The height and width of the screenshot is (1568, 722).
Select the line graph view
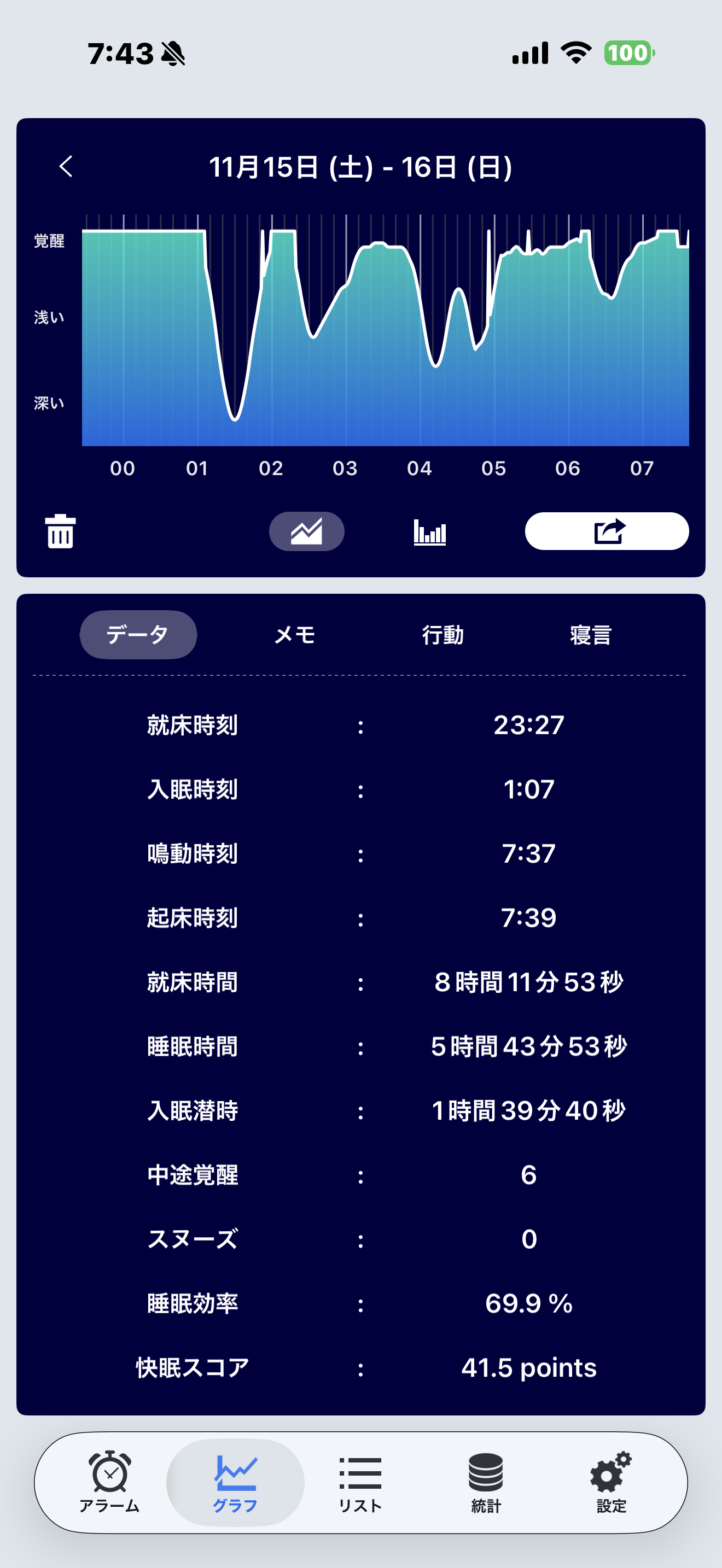click(307, 531)
